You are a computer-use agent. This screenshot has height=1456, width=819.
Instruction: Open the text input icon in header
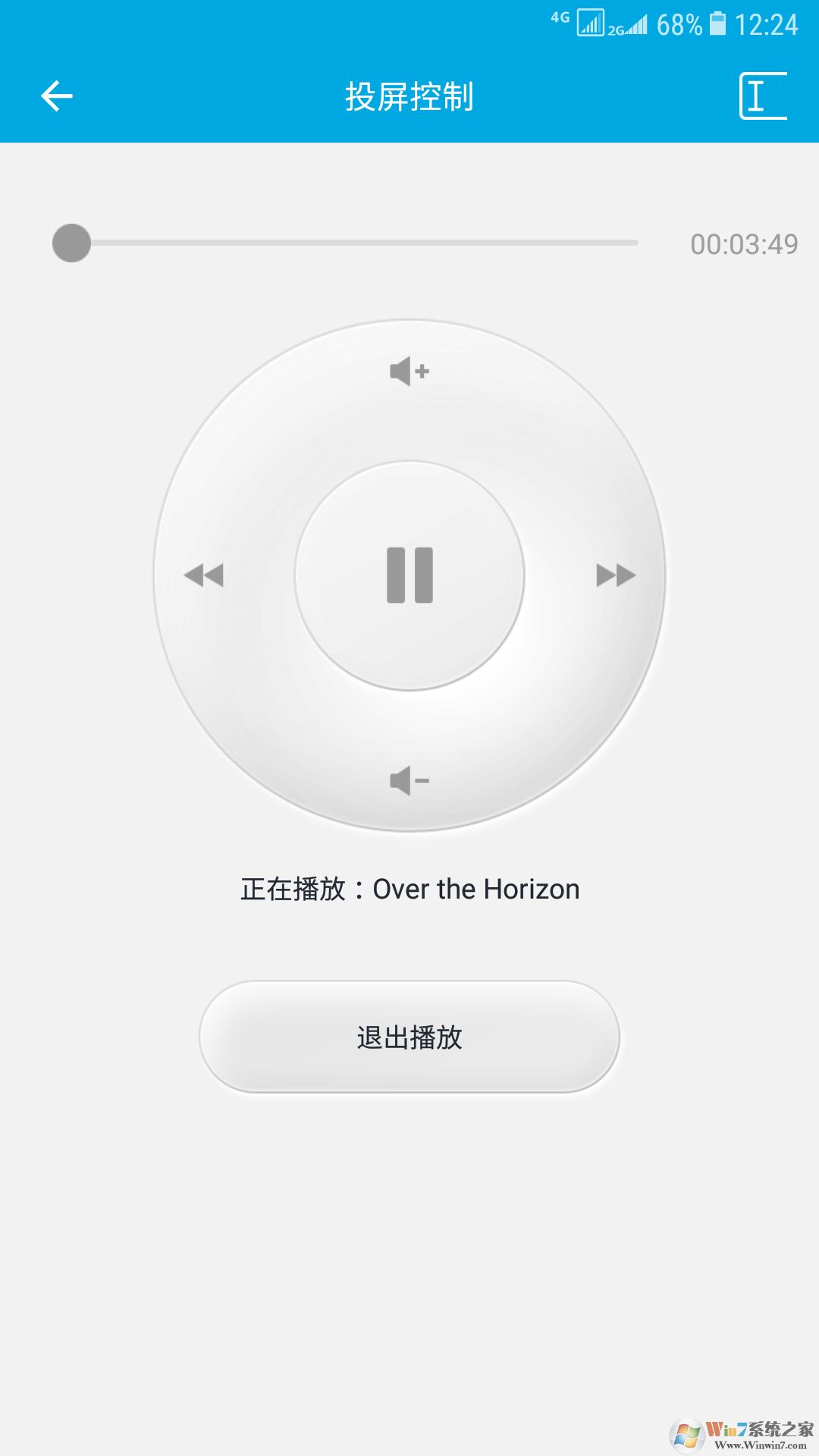763,96
